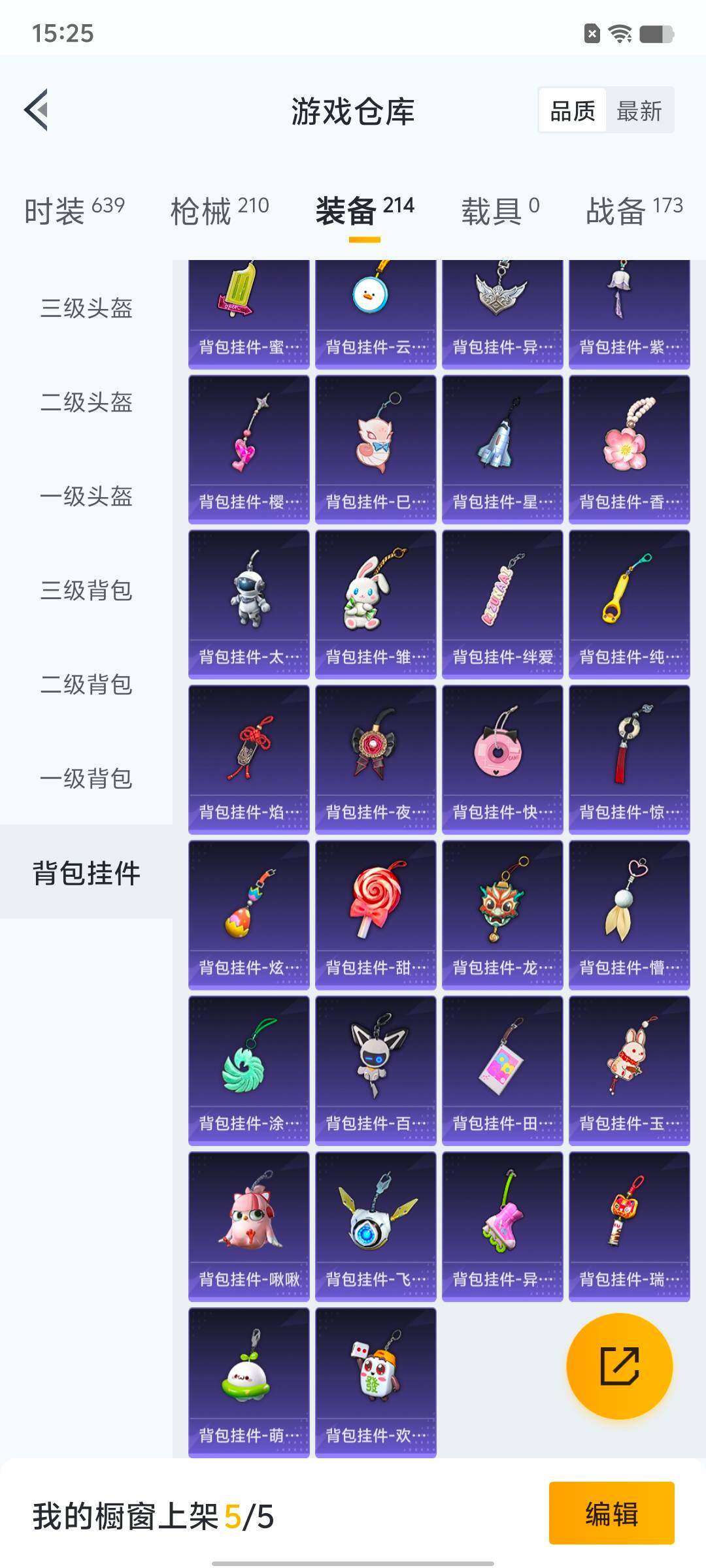
Task: Select 一级头盔 category
Action: click(x=86, y=496)
